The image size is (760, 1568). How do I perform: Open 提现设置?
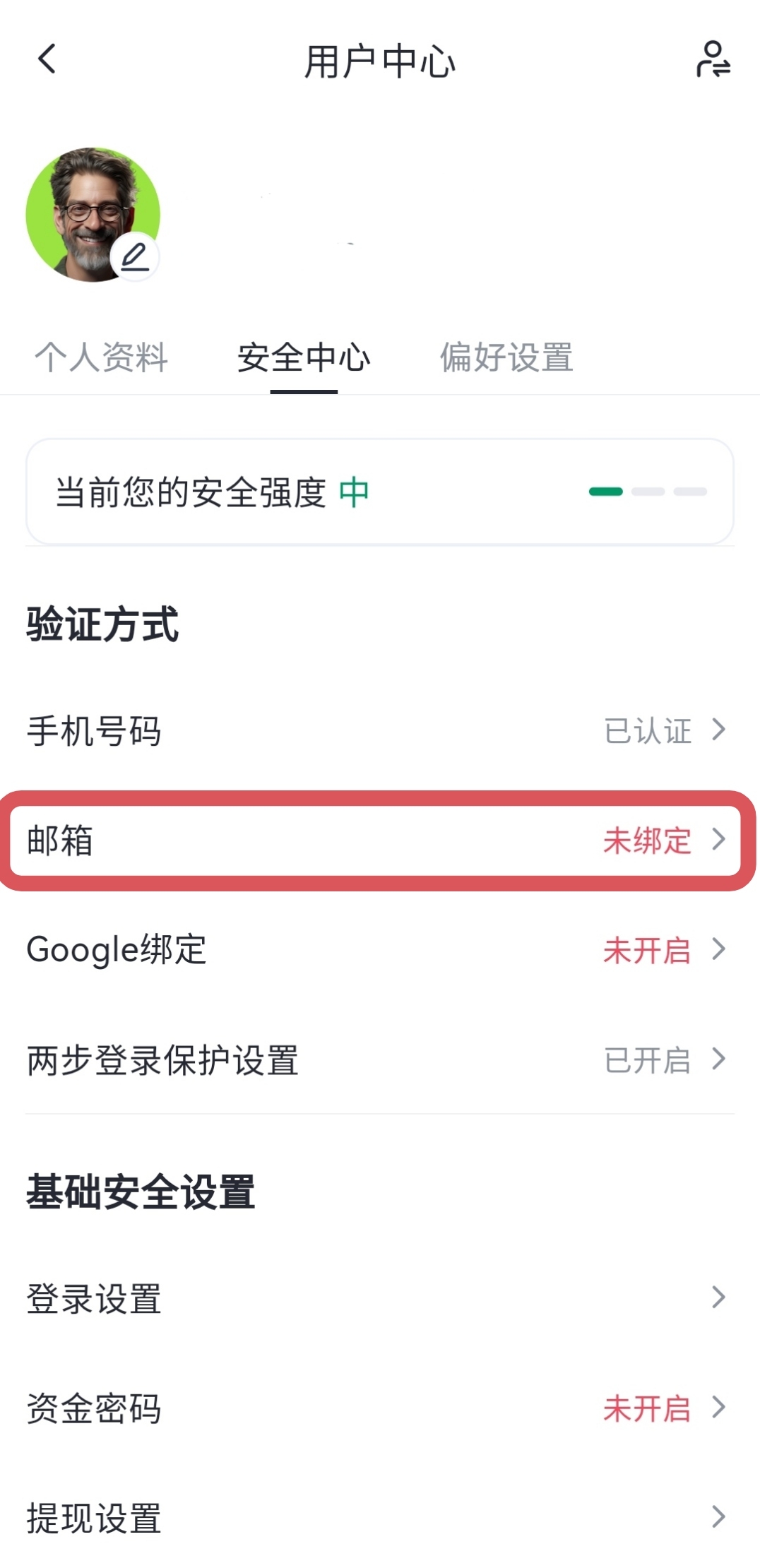coord(379,1517)
